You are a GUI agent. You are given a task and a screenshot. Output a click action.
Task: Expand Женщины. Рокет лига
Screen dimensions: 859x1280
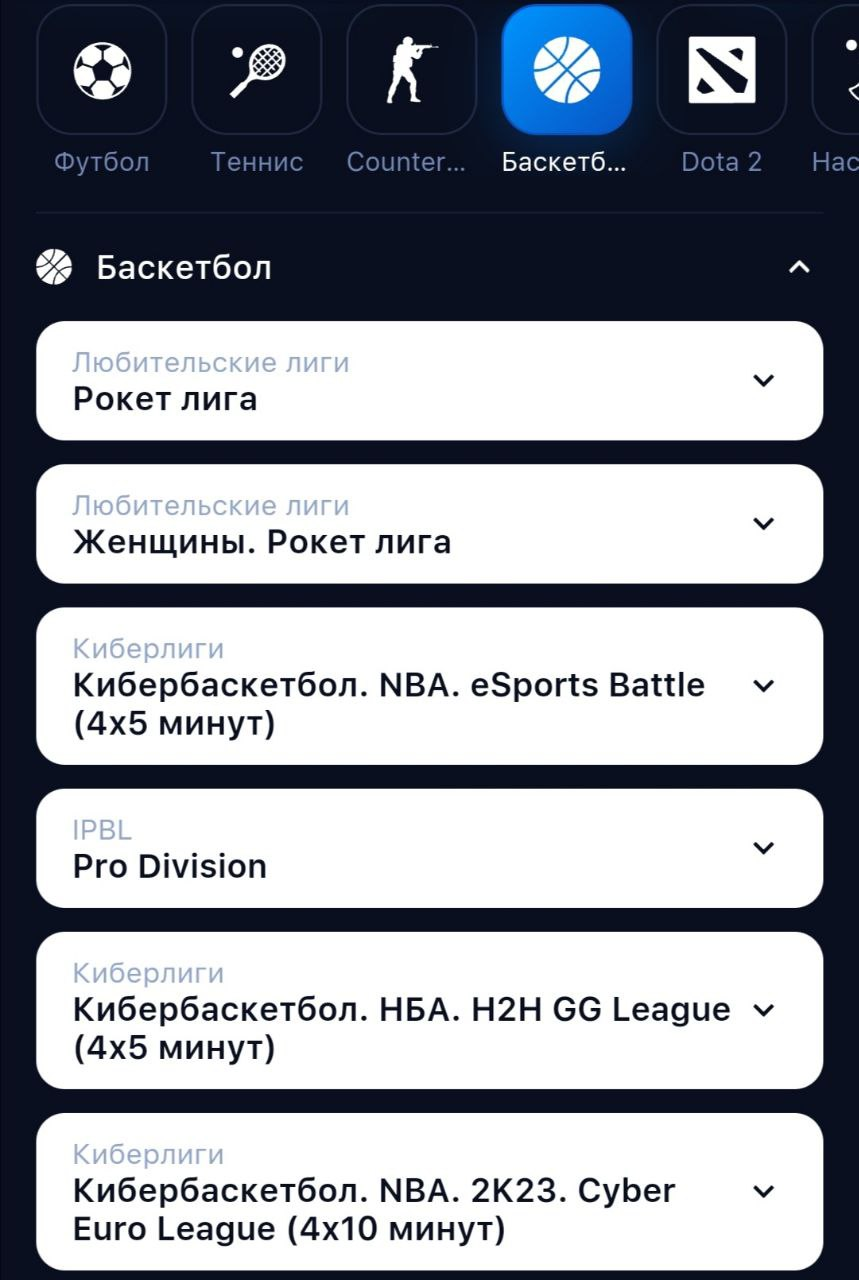763,523
